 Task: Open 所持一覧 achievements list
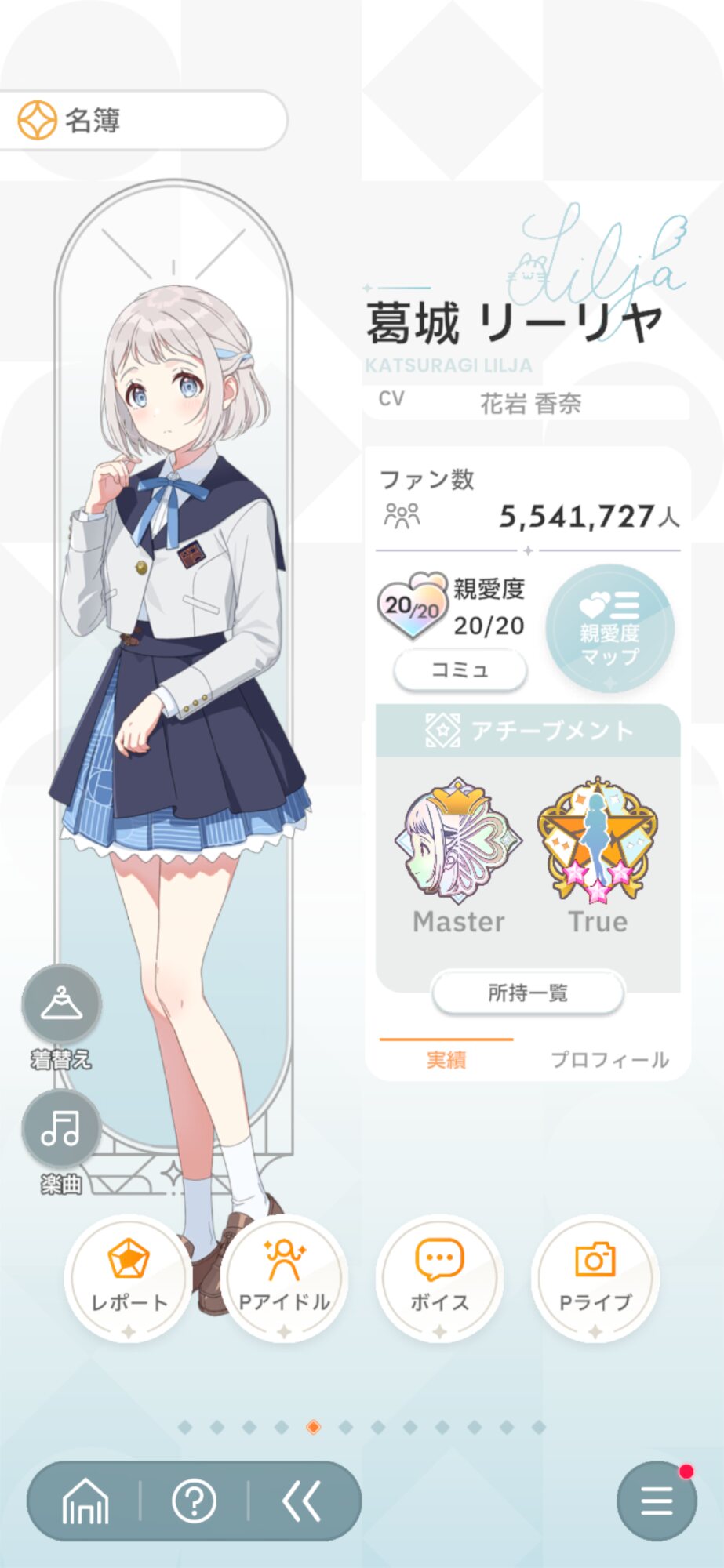coord(528,993)
